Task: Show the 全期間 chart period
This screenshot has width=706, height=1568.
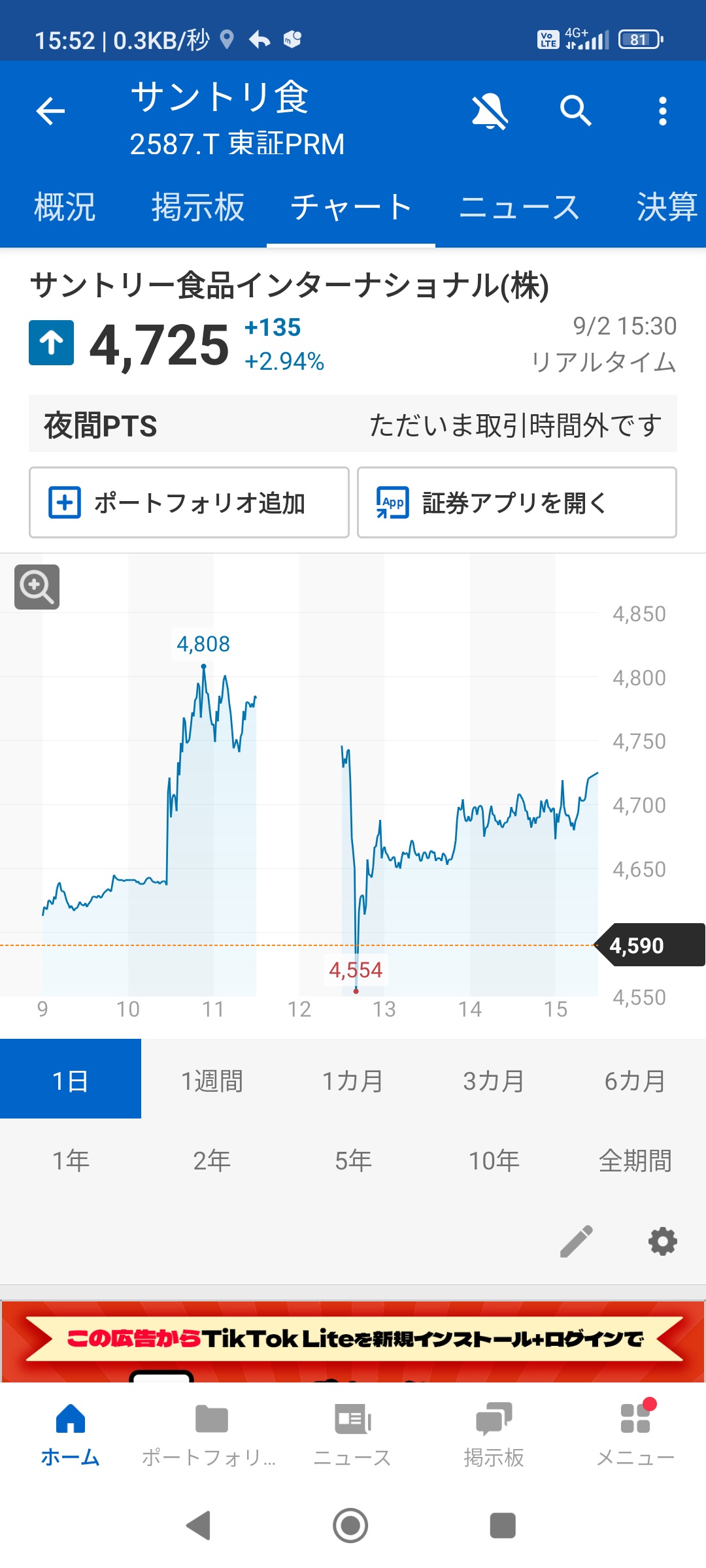Action: [x=635, y=1161]
